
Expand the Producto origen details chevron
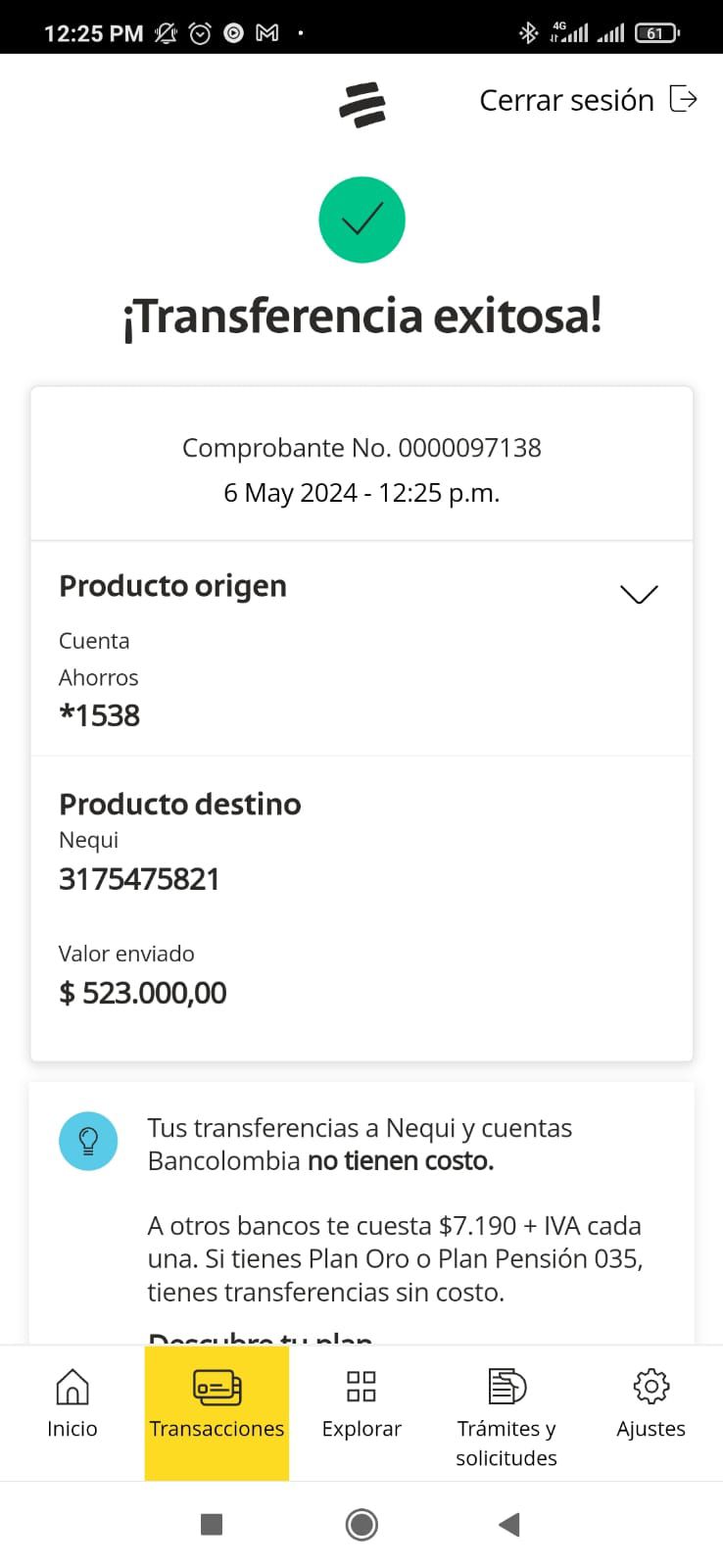(639, 594)
